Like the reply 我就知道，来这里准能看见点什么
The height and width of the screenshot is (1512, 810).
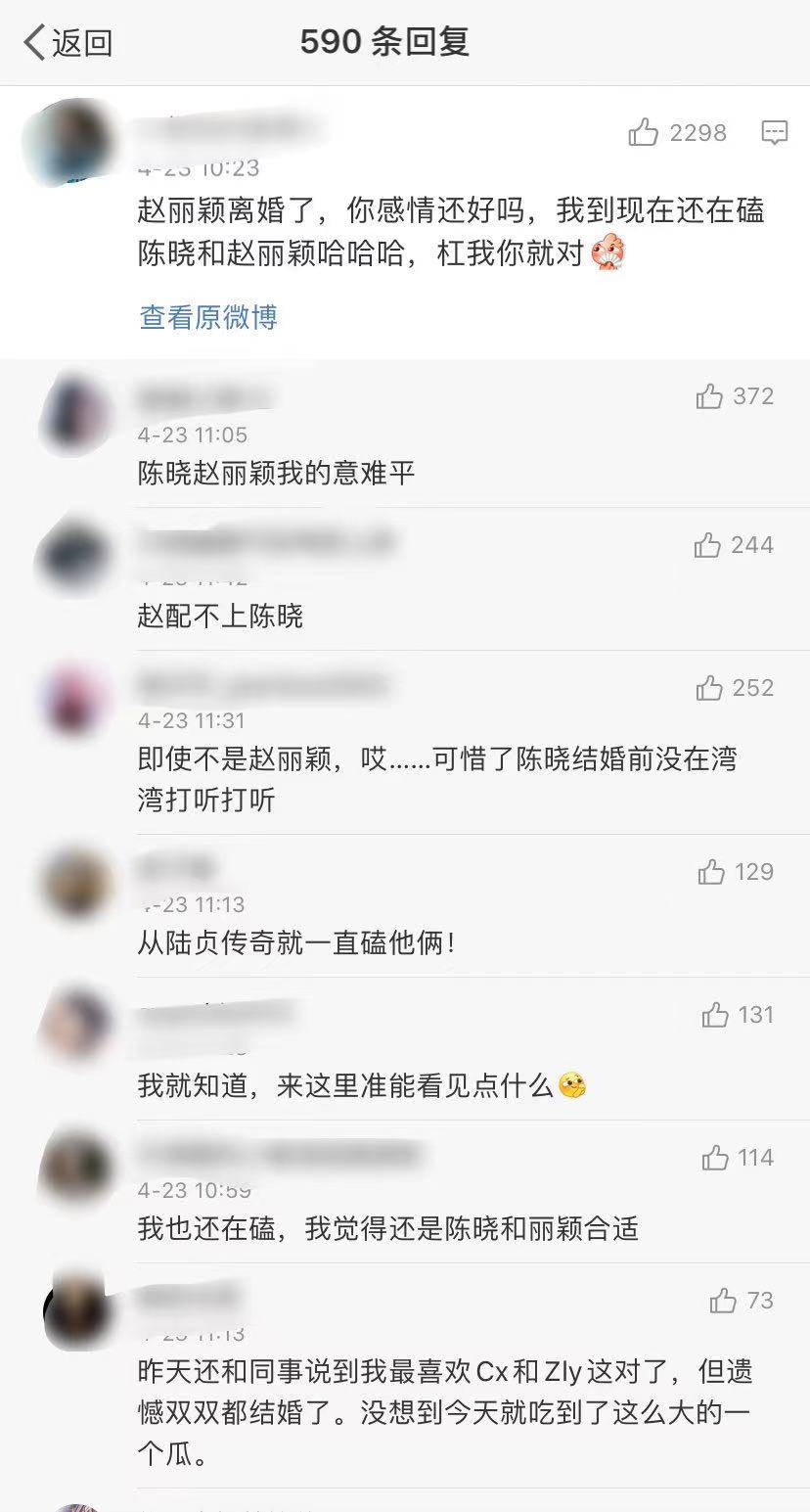(715, 1015)
